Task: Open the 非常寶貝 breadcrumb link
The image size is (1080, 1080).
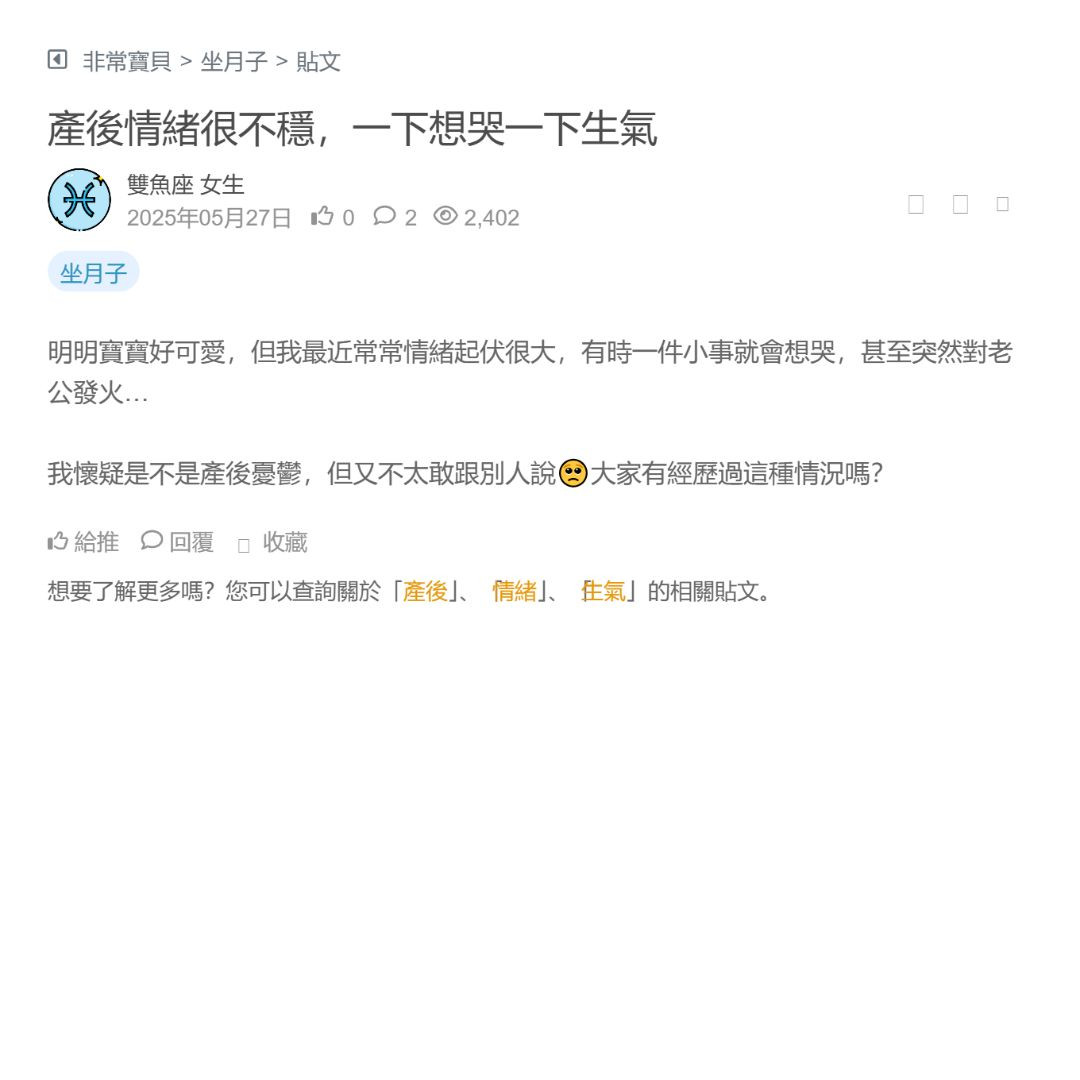Action: pyautogui.click(x=127, y=62)
